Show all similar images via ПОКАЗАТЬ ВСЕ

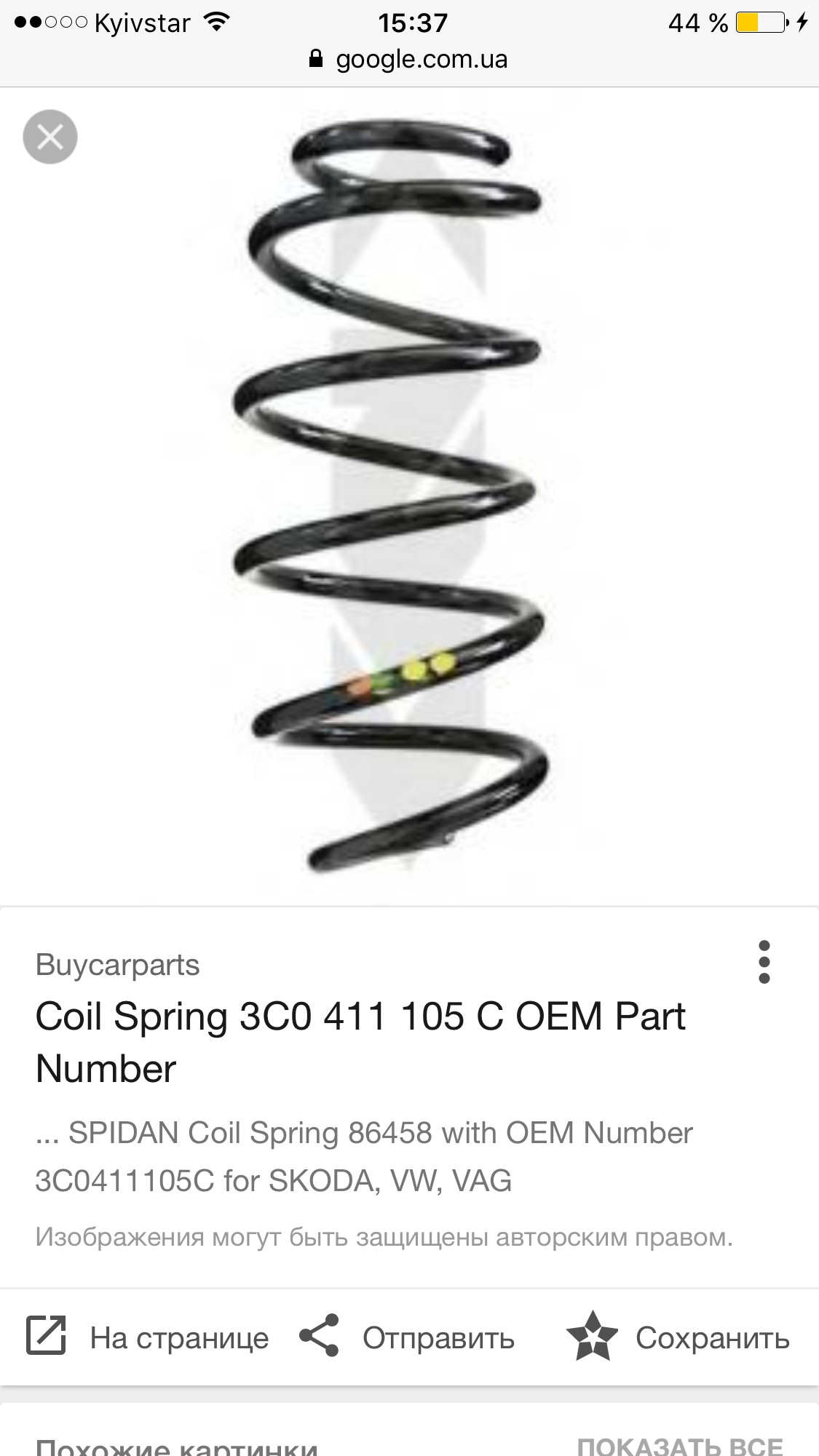coord(679,1444)
